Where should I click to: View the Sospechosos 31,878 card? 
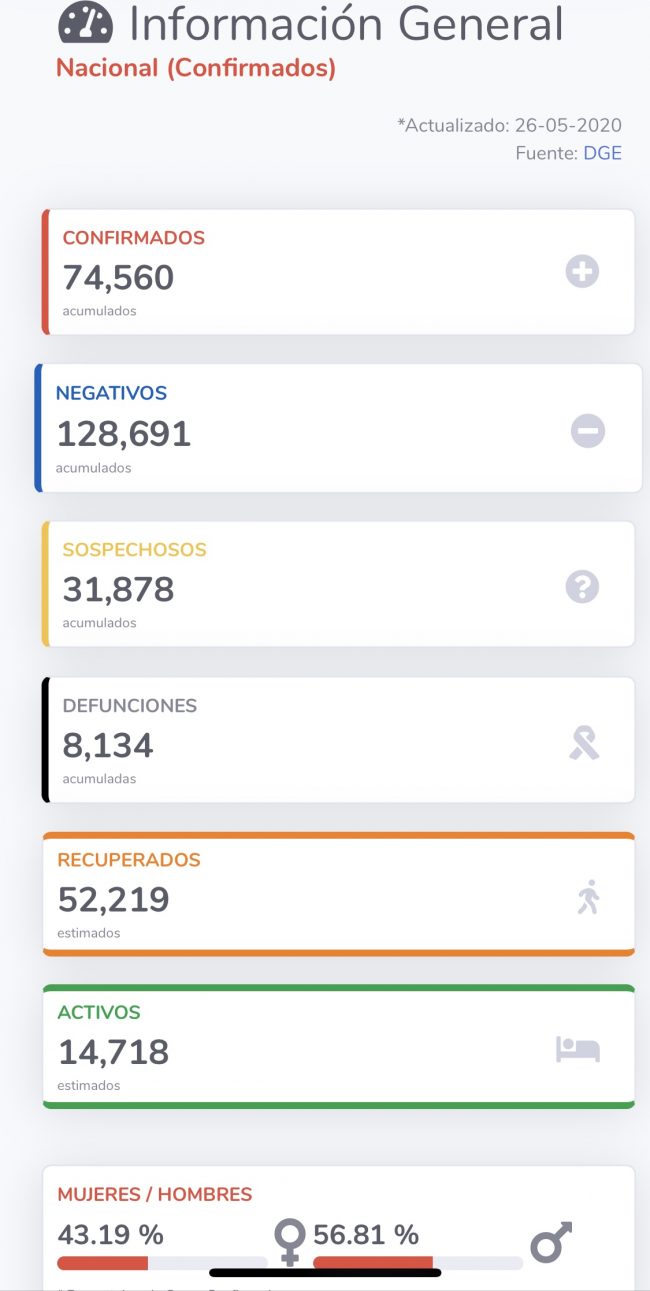(x=338, y=584)
